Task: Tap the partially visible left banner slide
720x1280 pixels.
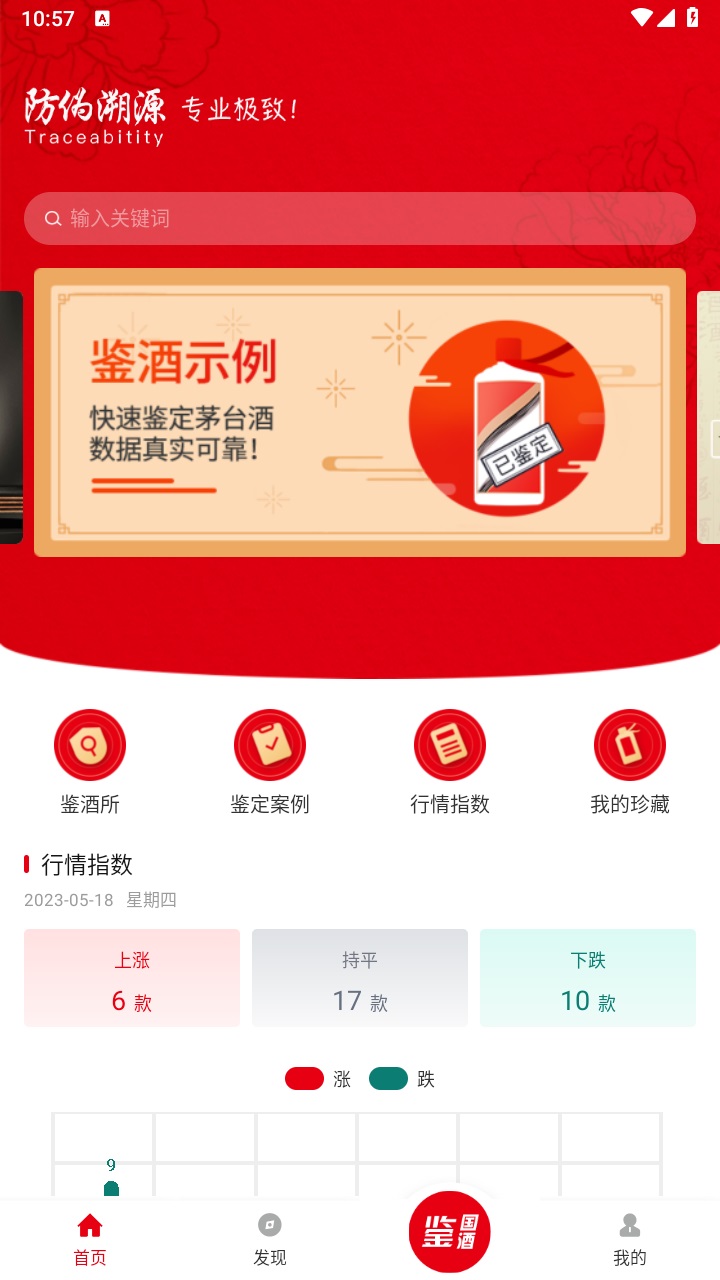Action: tap(12, 415)
